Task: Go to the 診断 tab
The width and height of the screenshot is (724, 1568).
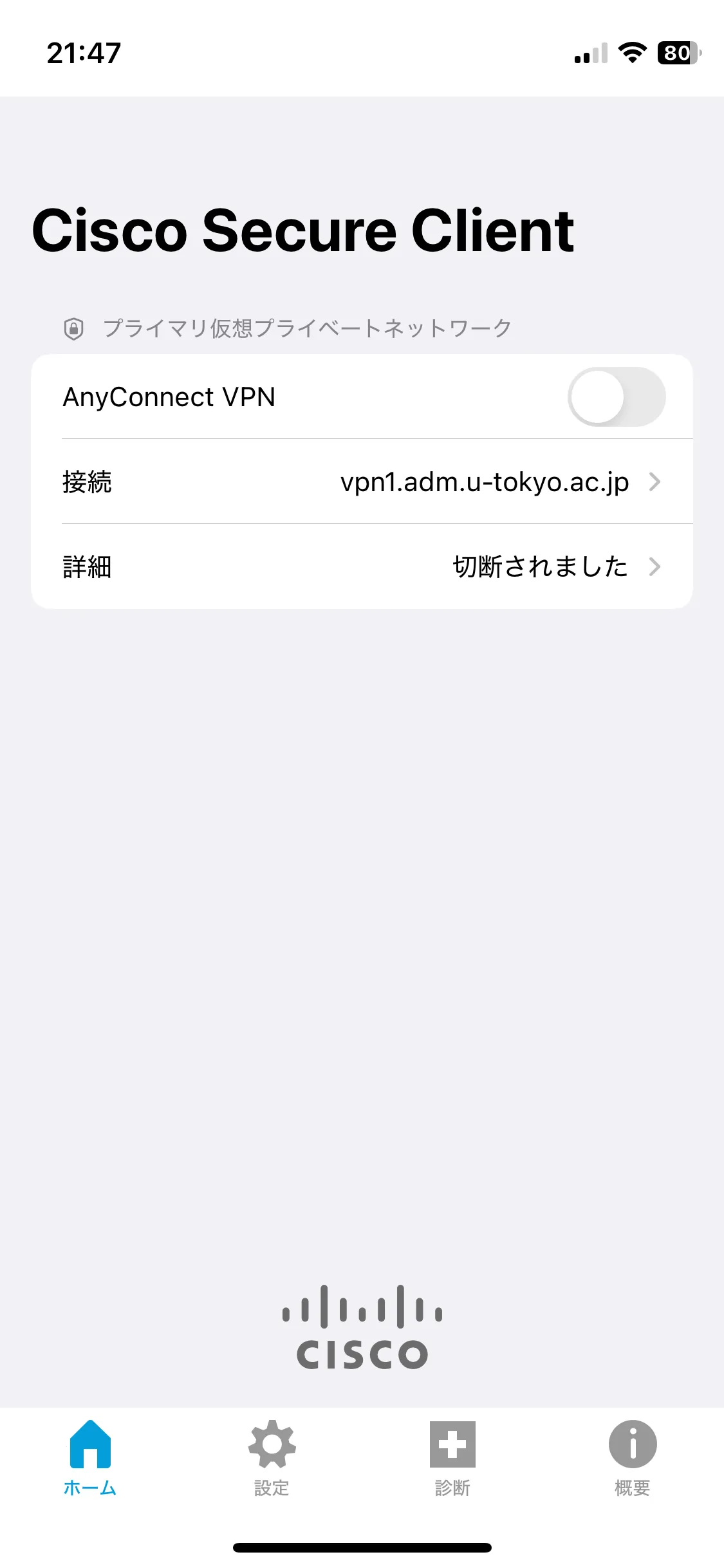Action: [452, 1457]
